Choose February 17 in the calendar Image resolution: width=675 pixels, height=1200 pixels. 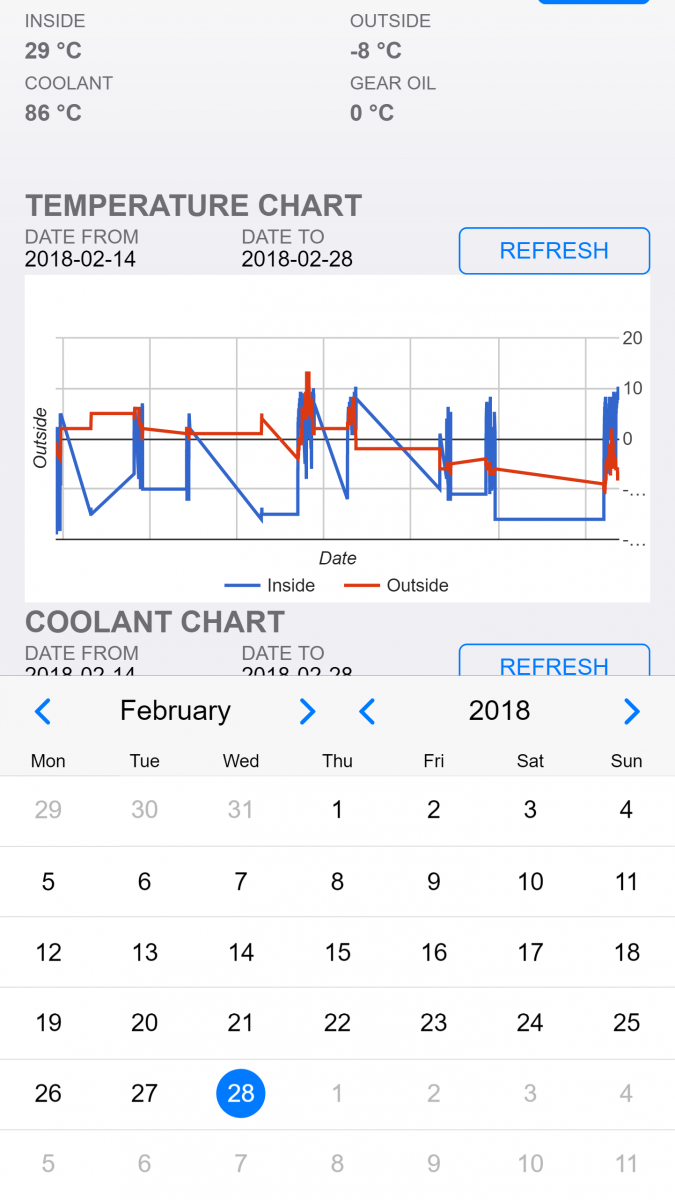(530, 953)
